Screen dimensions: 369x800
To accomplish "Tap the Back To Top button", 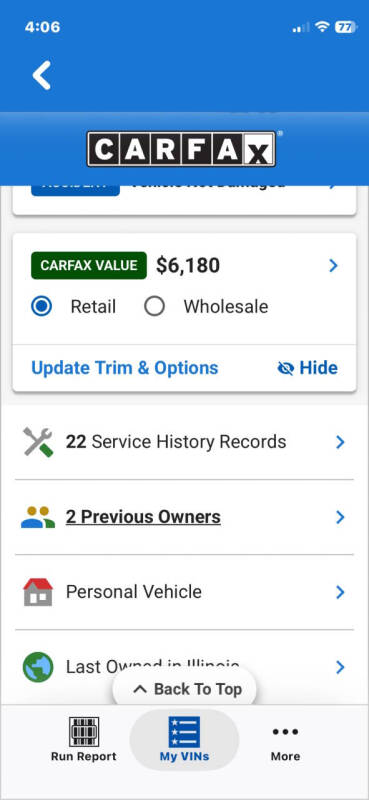I will [x=184, y=689].
